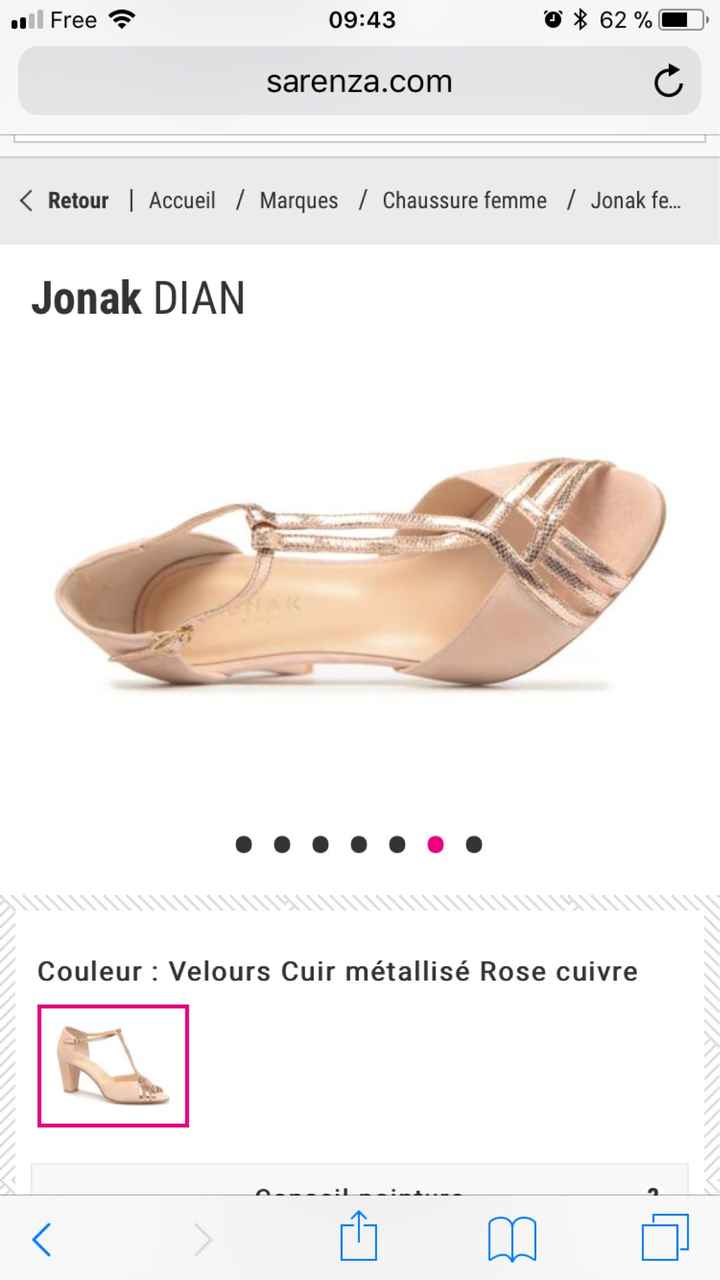Tap the chevron next to Retour
720x1280 pixels.
(x=25, y=200)
